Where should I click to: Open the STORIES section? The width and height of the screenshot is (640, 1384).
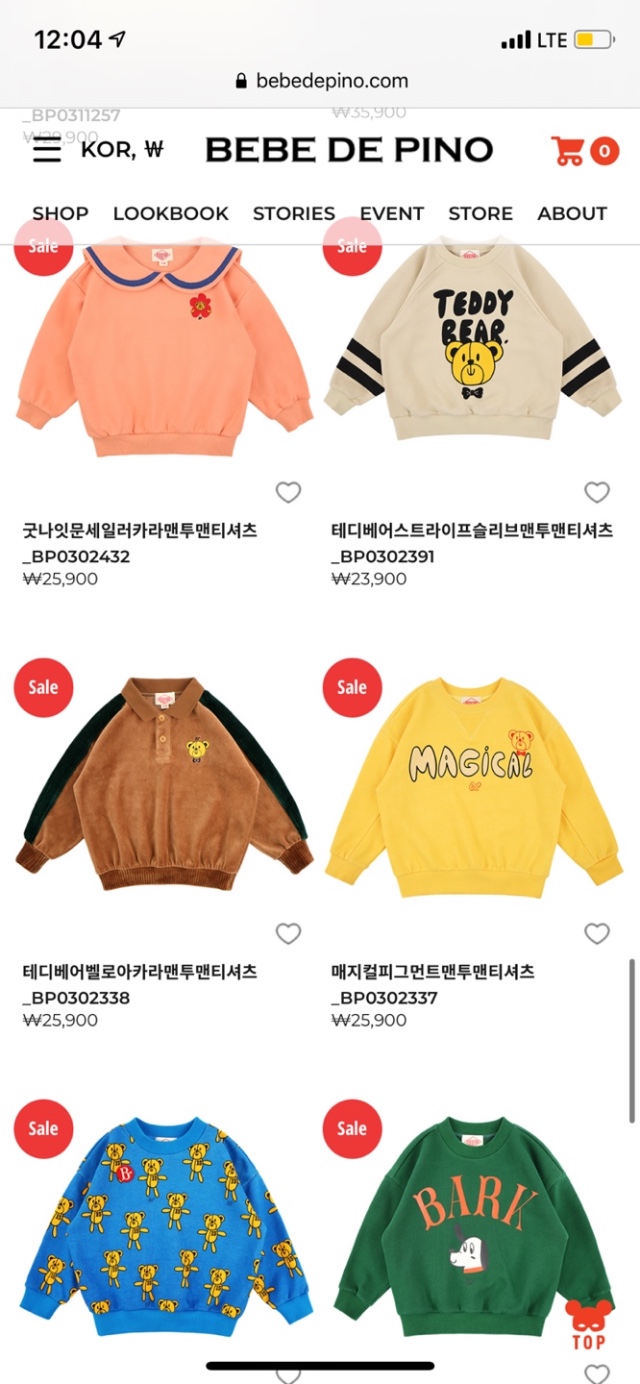[x=293, y=213]
